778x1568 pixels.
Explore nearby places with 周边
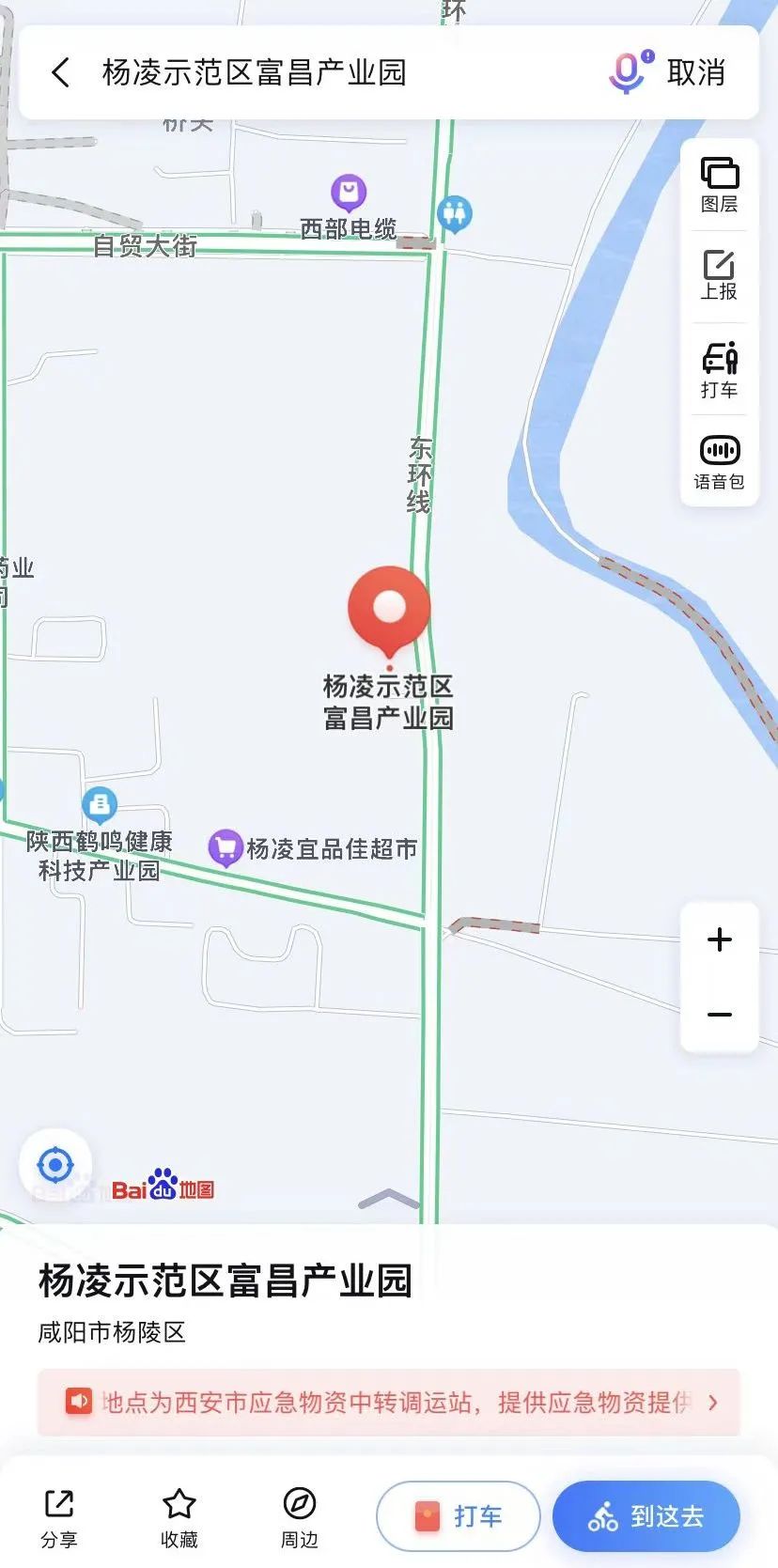point(300,1516)
